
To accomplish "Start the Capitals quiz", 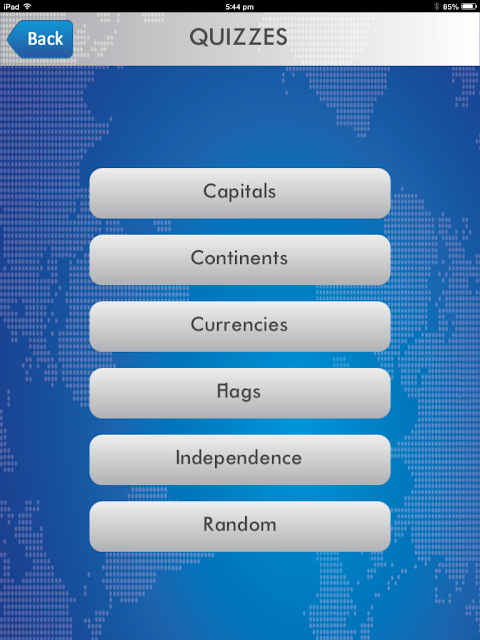I will point(240,193).
